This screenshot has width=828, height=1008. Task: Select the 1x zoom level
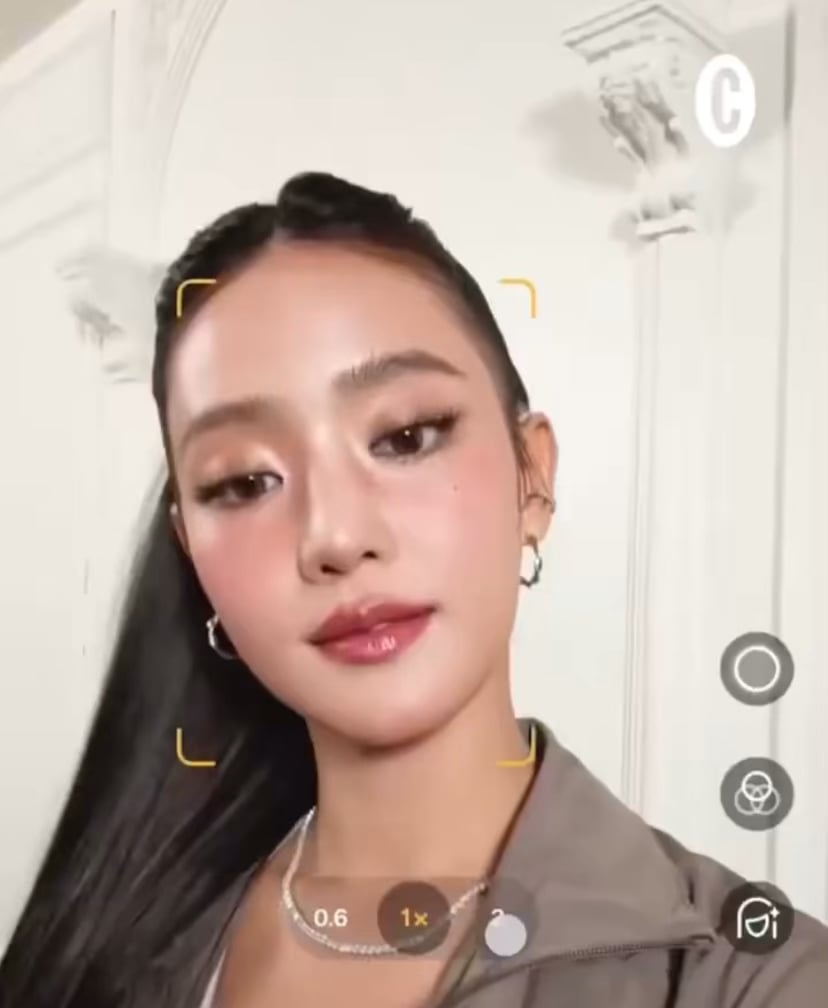tap(413, 917)
